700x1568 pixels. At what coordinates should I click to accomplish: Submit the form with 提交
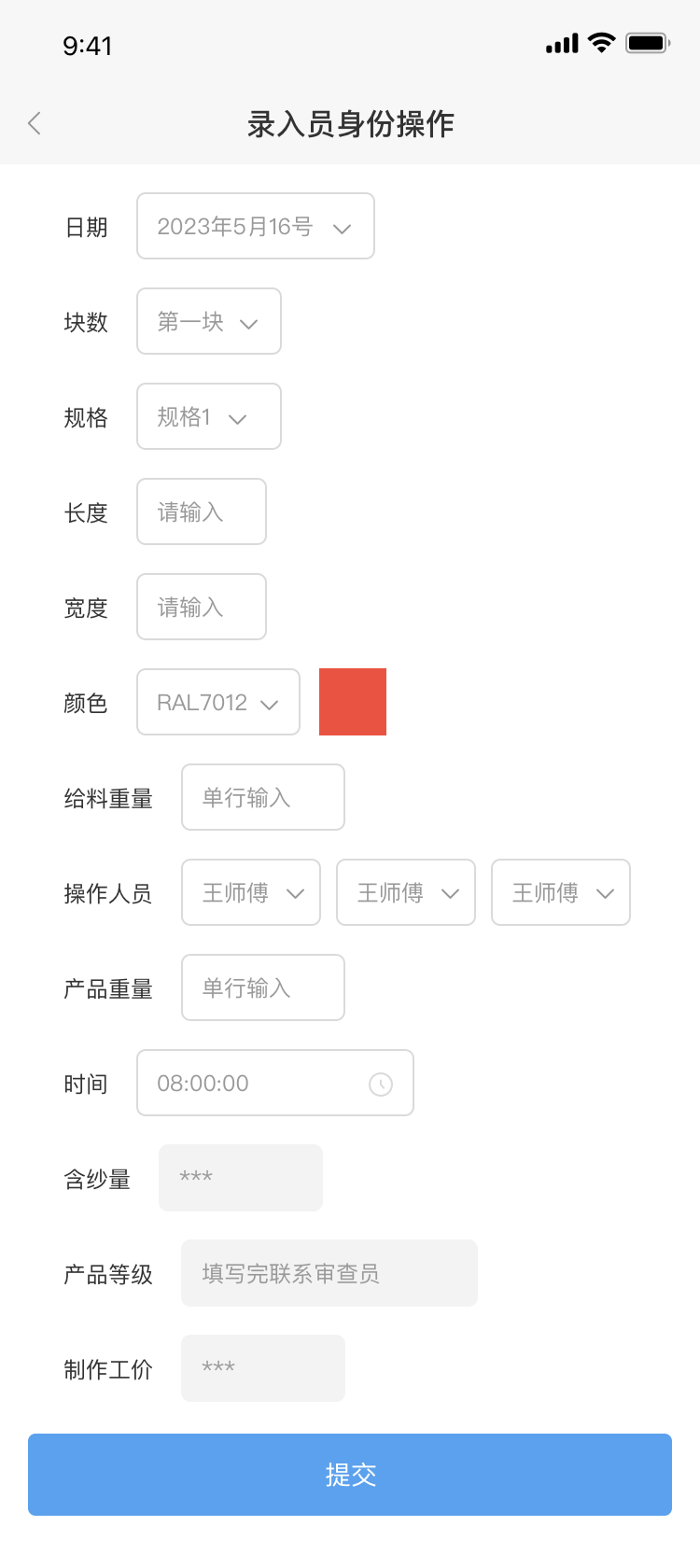coord(350,1475)
